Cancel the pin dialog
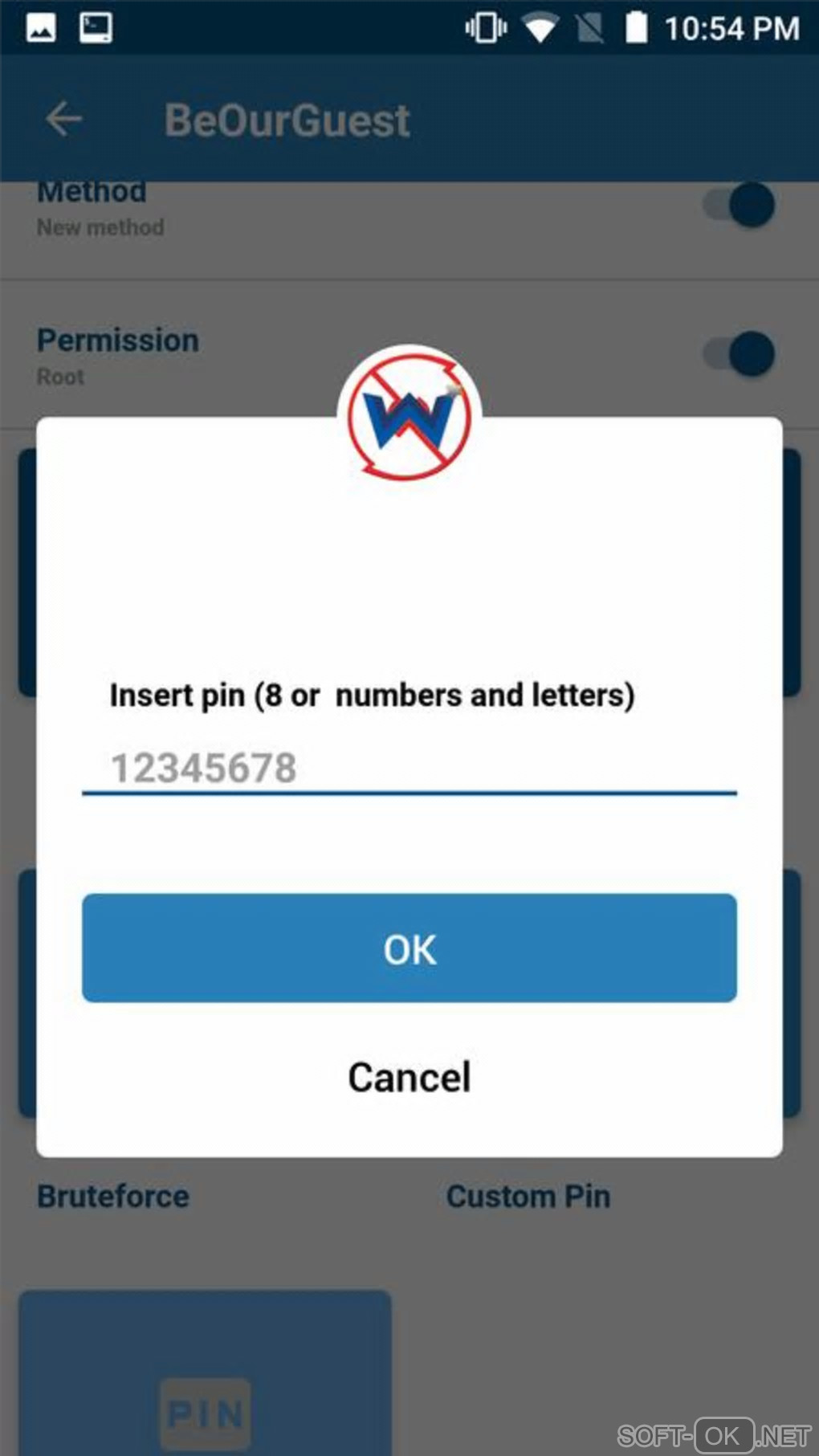819x1456 pixels. 409,1077
